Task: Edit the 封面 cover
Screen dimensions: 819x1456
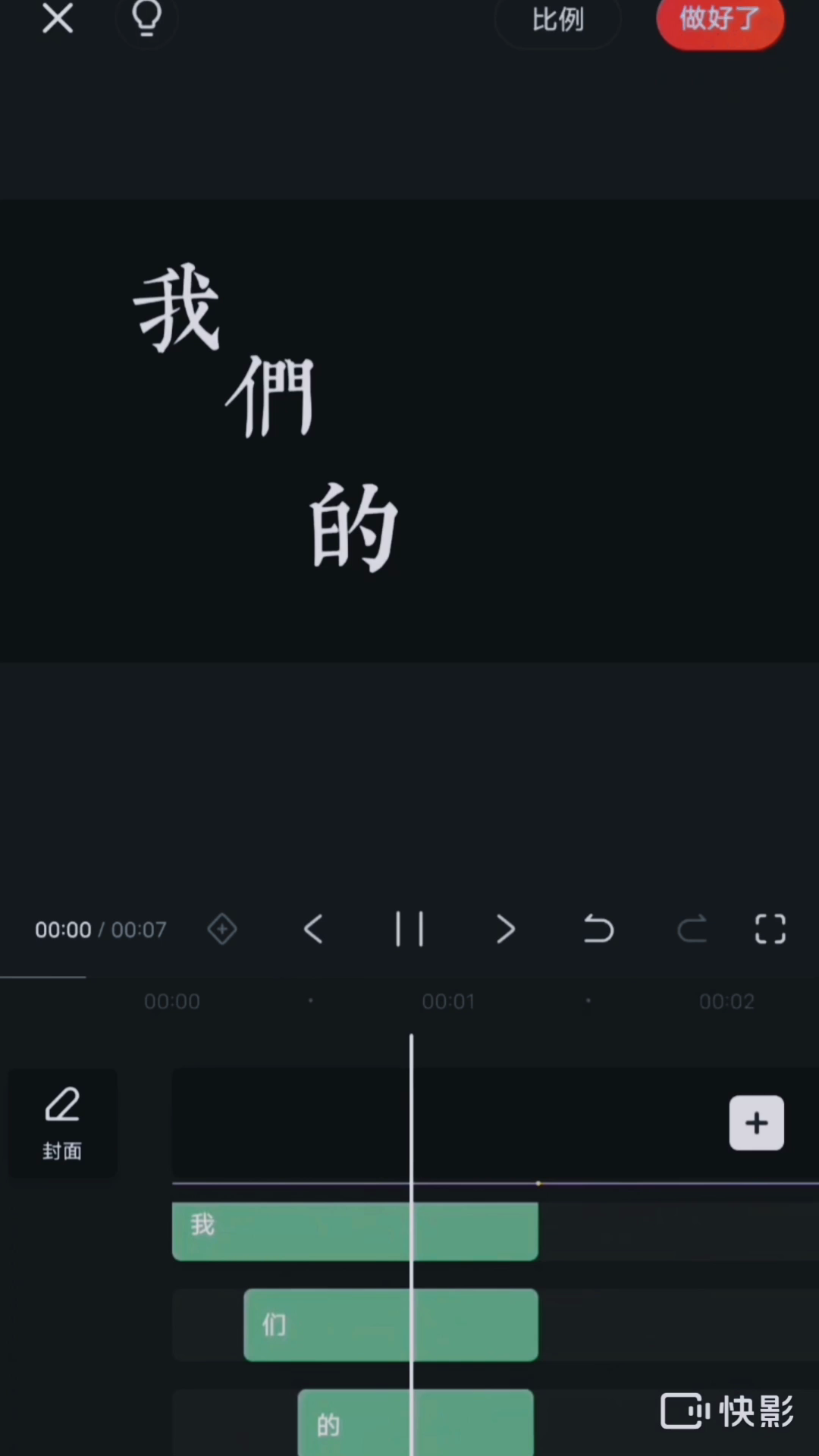Action: (62, 1123)
